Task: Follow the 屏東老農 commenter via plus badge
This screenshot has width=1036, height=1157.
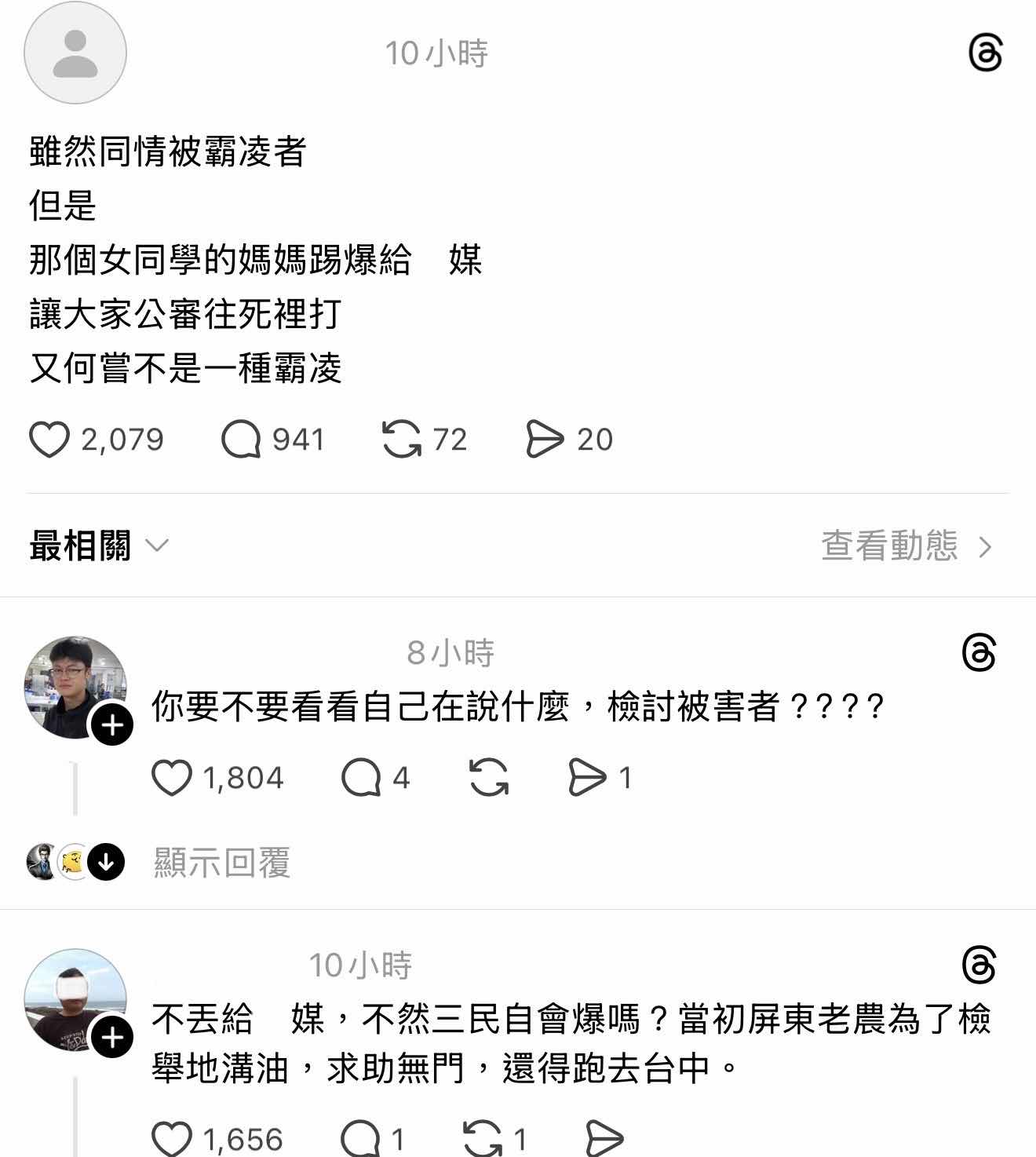Action: [112, 1038]
